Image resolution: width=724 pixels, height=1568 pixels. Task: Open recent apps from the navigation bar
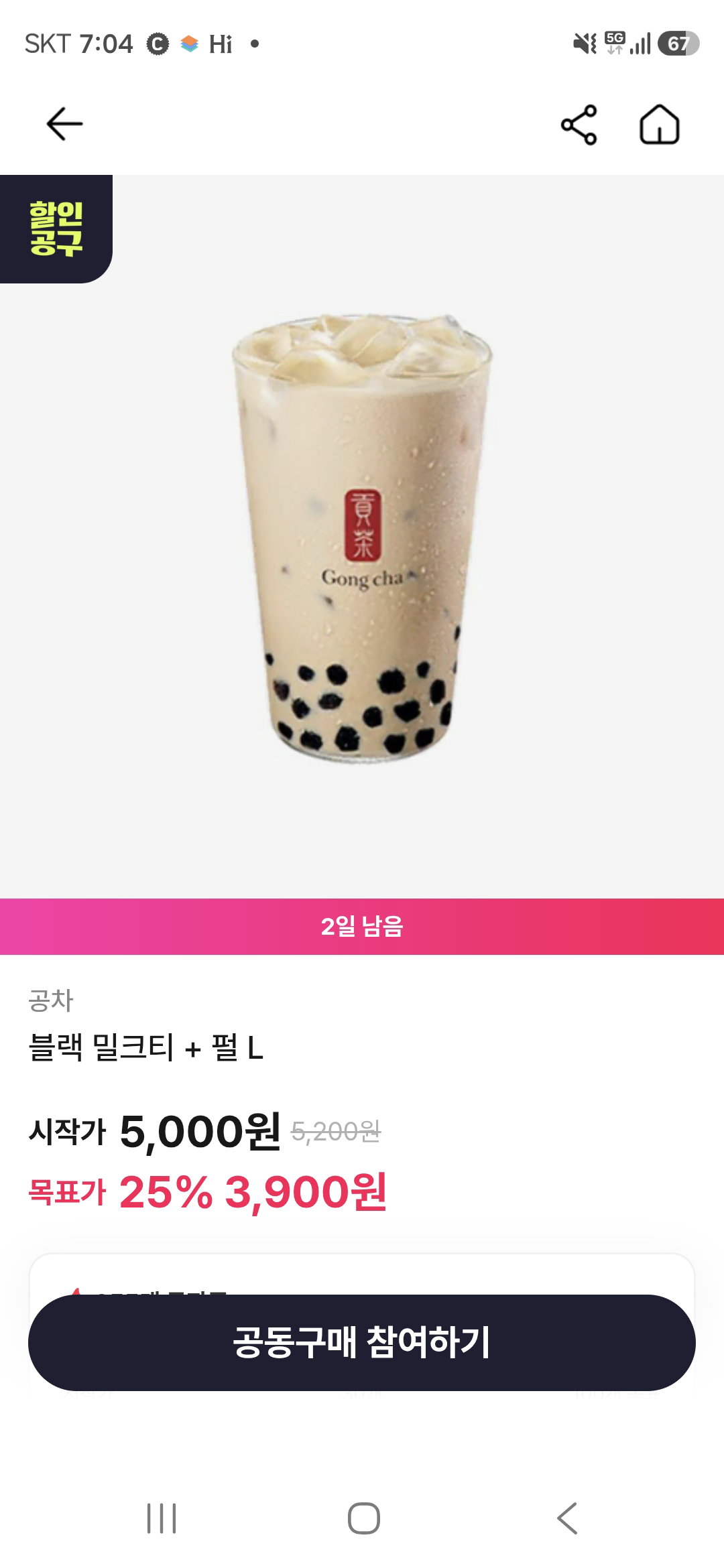click(162, 1518)
